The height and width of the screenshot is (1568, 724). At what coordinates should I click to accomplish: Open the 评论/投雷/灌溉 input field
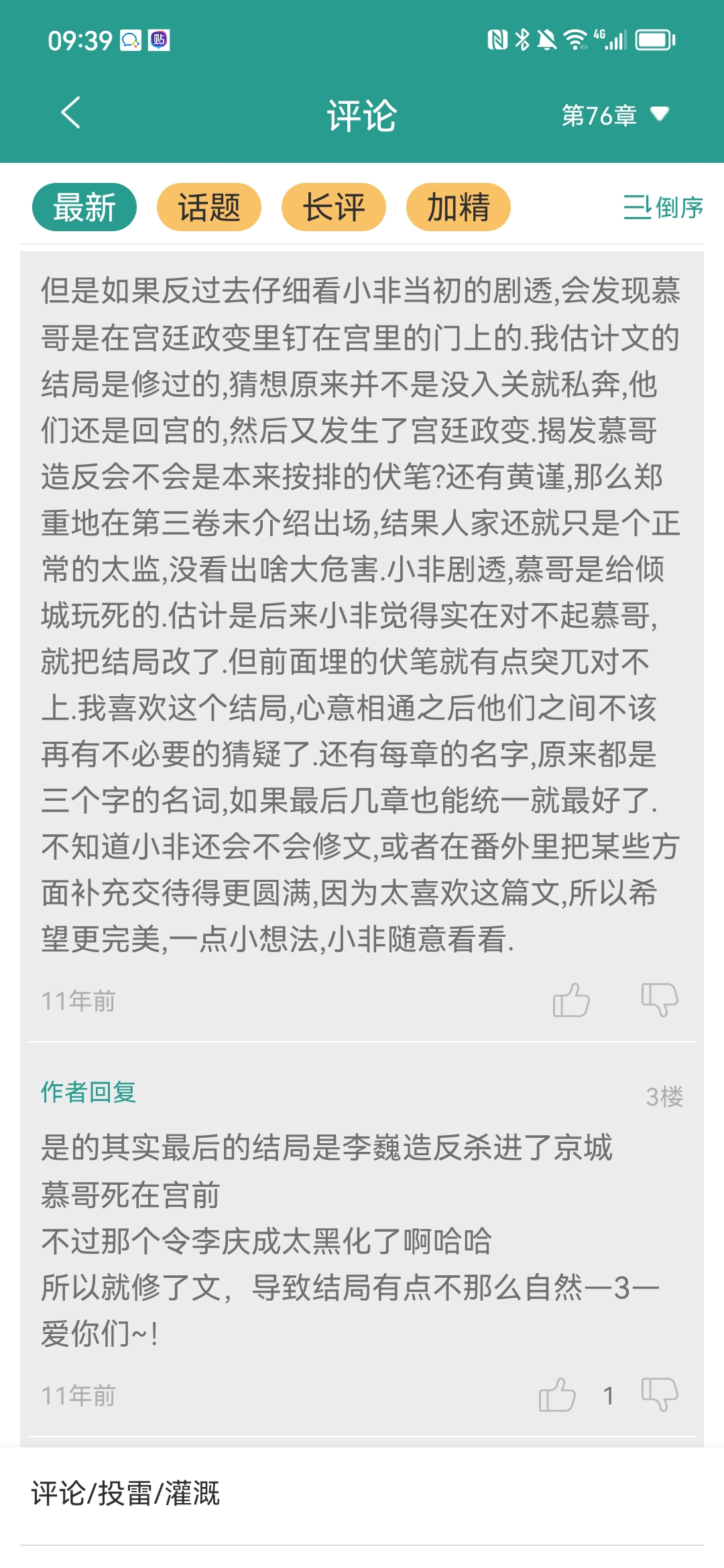coord(362,1494)
